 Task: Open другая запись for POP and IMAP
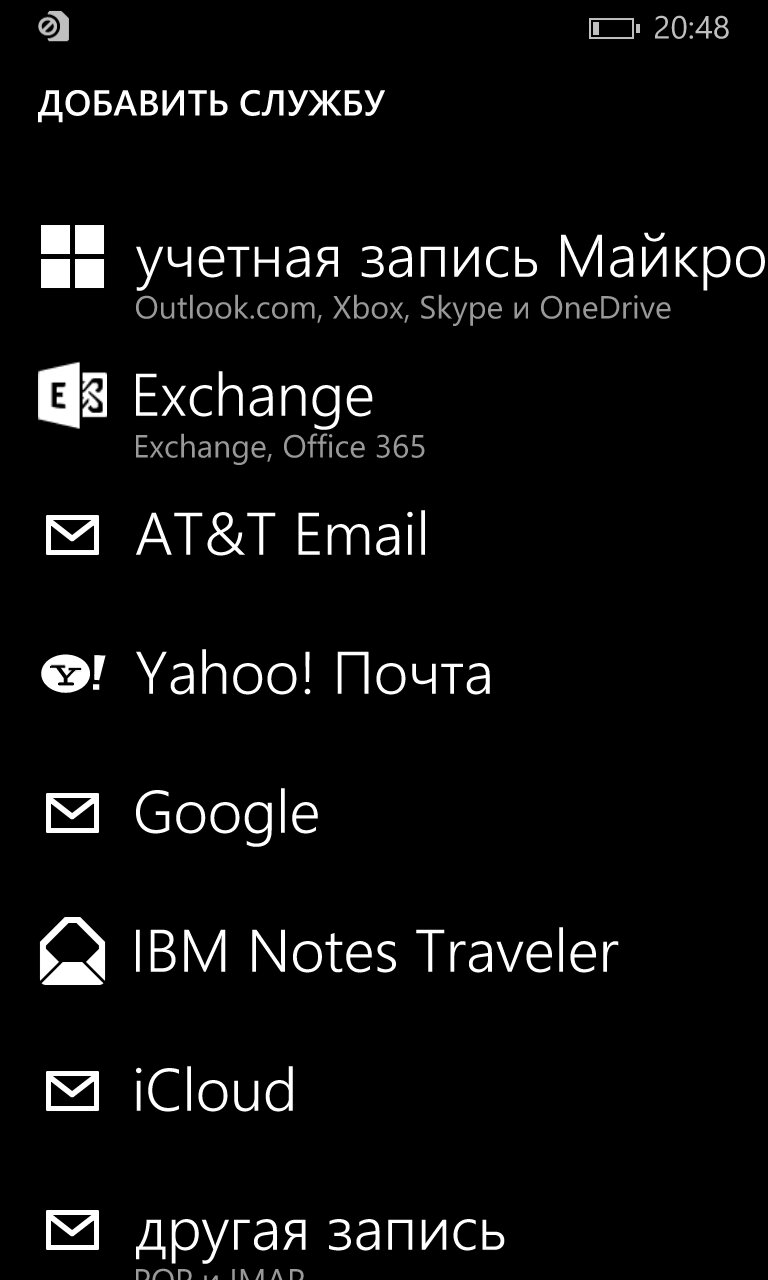click(x=384, y=1239)
